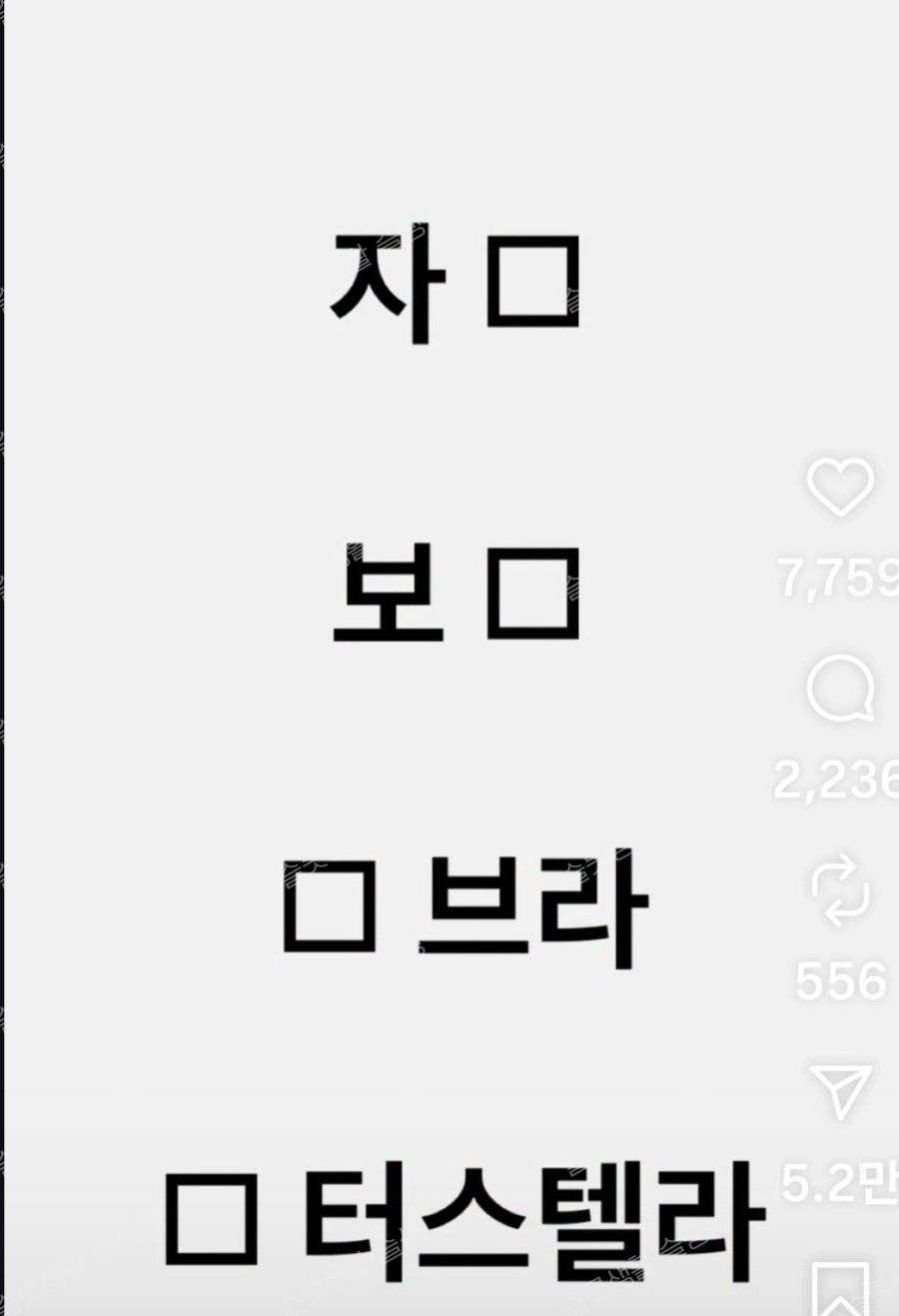Share the reel via the paper plane

tap(840, 1091)
